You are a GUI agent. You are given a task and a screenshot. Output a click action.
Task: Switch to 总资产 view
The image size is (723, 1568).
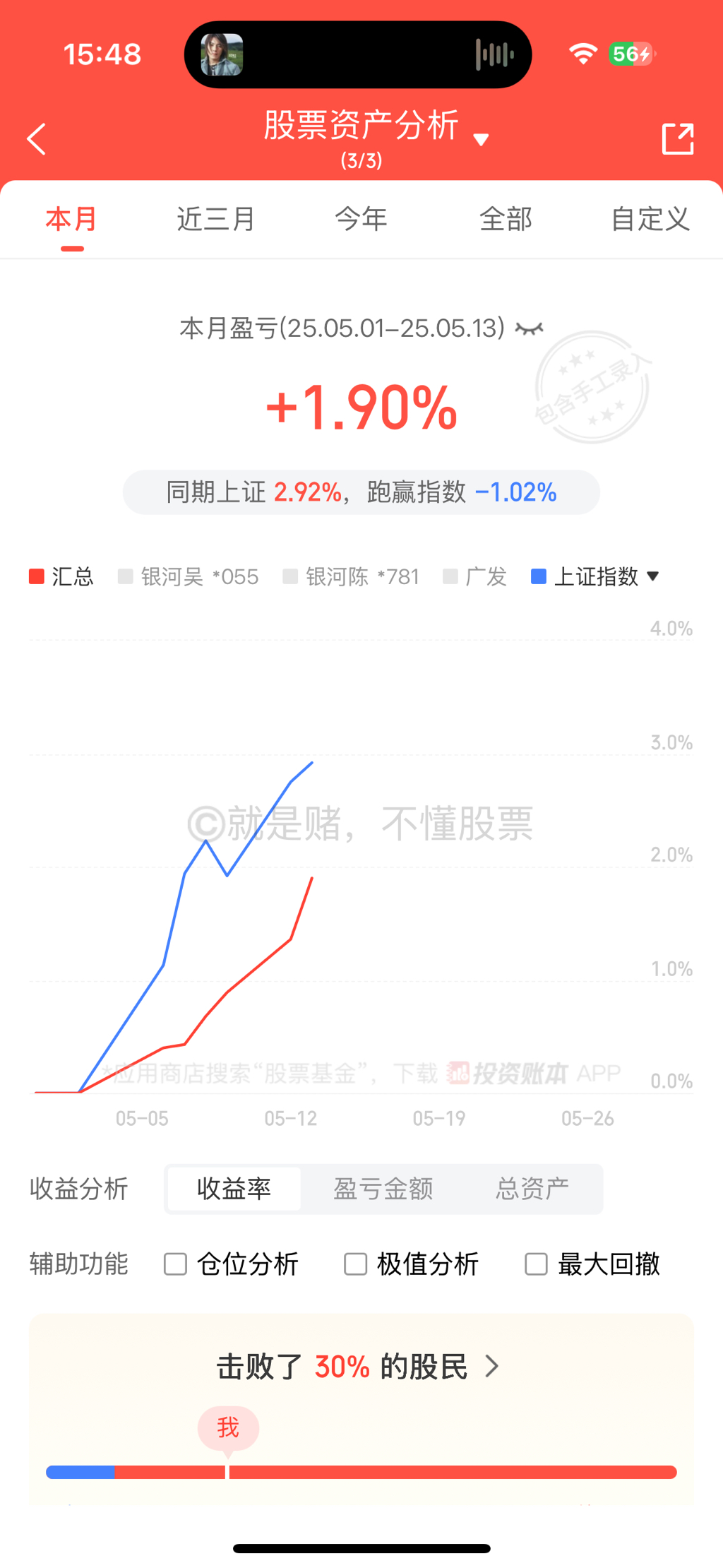[x=532, y=1189]
